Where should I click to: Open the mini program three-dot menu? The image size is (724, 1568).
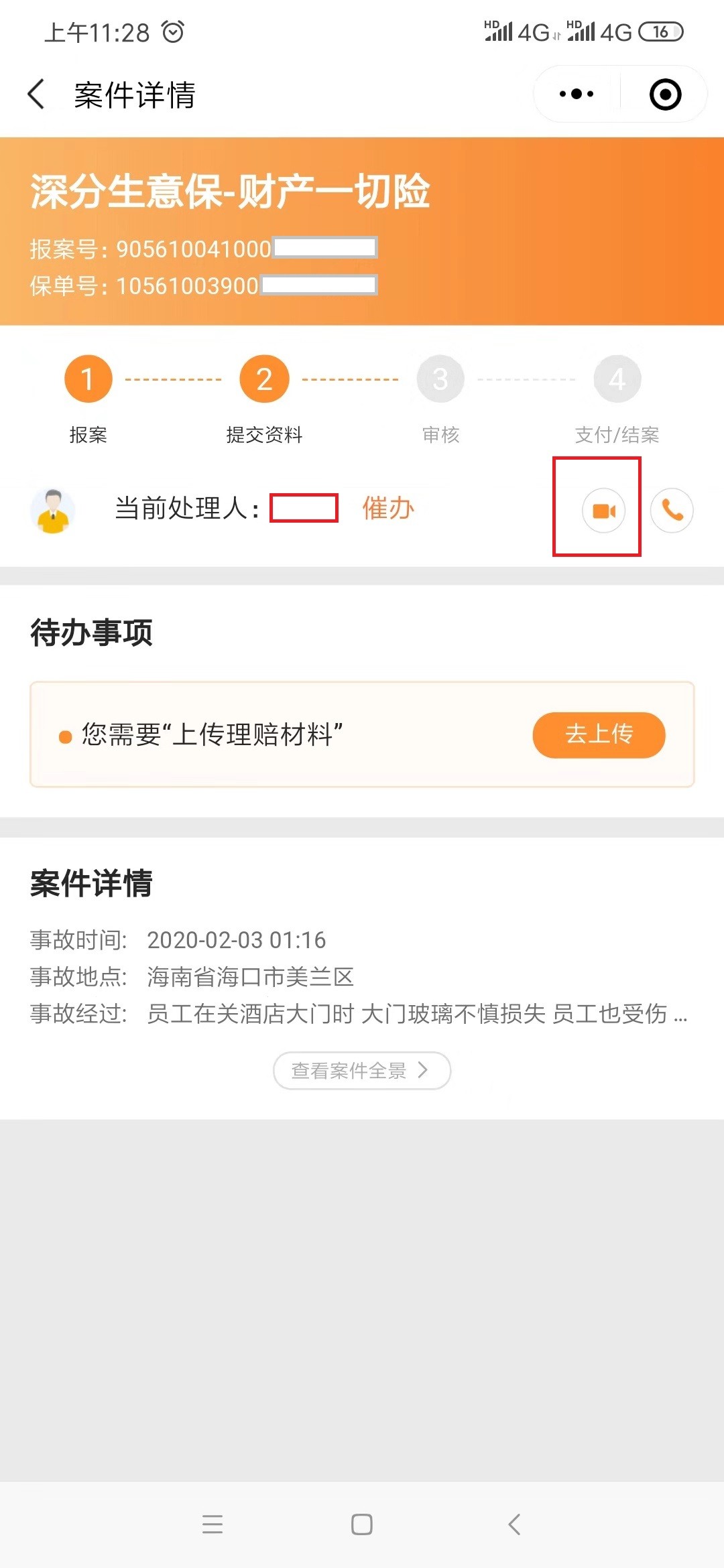[x=577, y=94]
